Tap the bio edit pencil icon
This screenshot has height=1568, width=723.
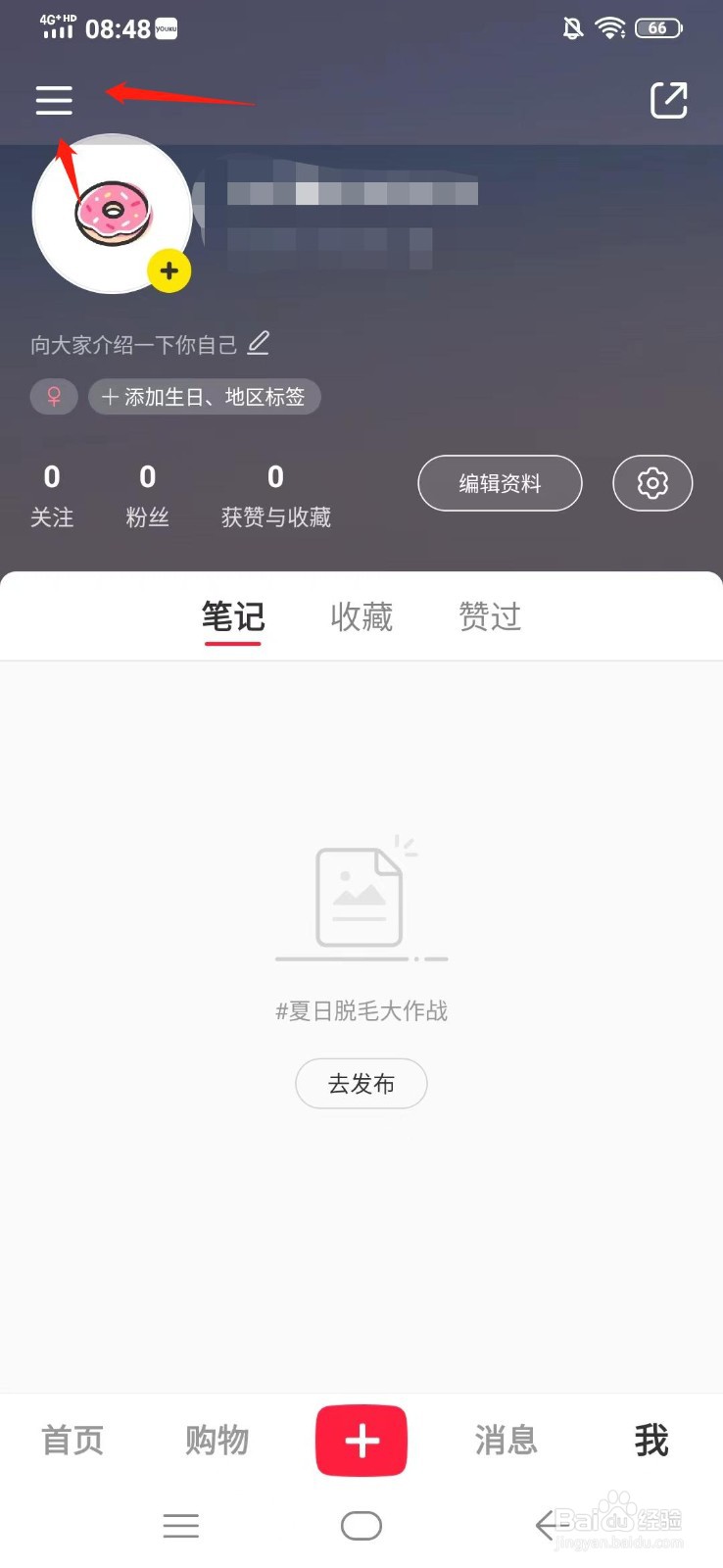(x=259, y=343)
